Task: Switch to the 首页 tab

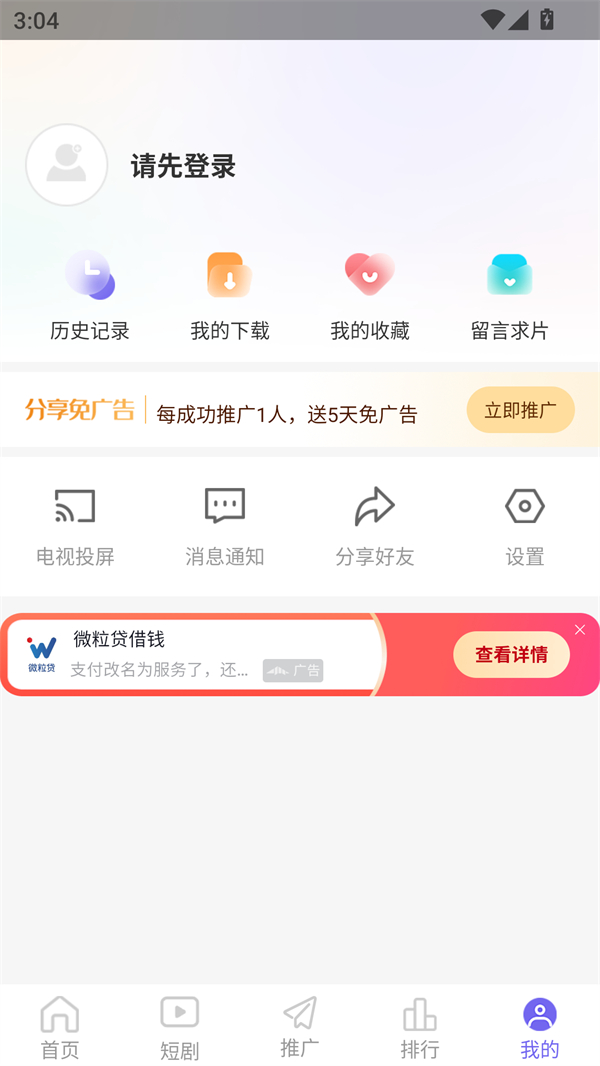Action: (x=60, y=1028)
